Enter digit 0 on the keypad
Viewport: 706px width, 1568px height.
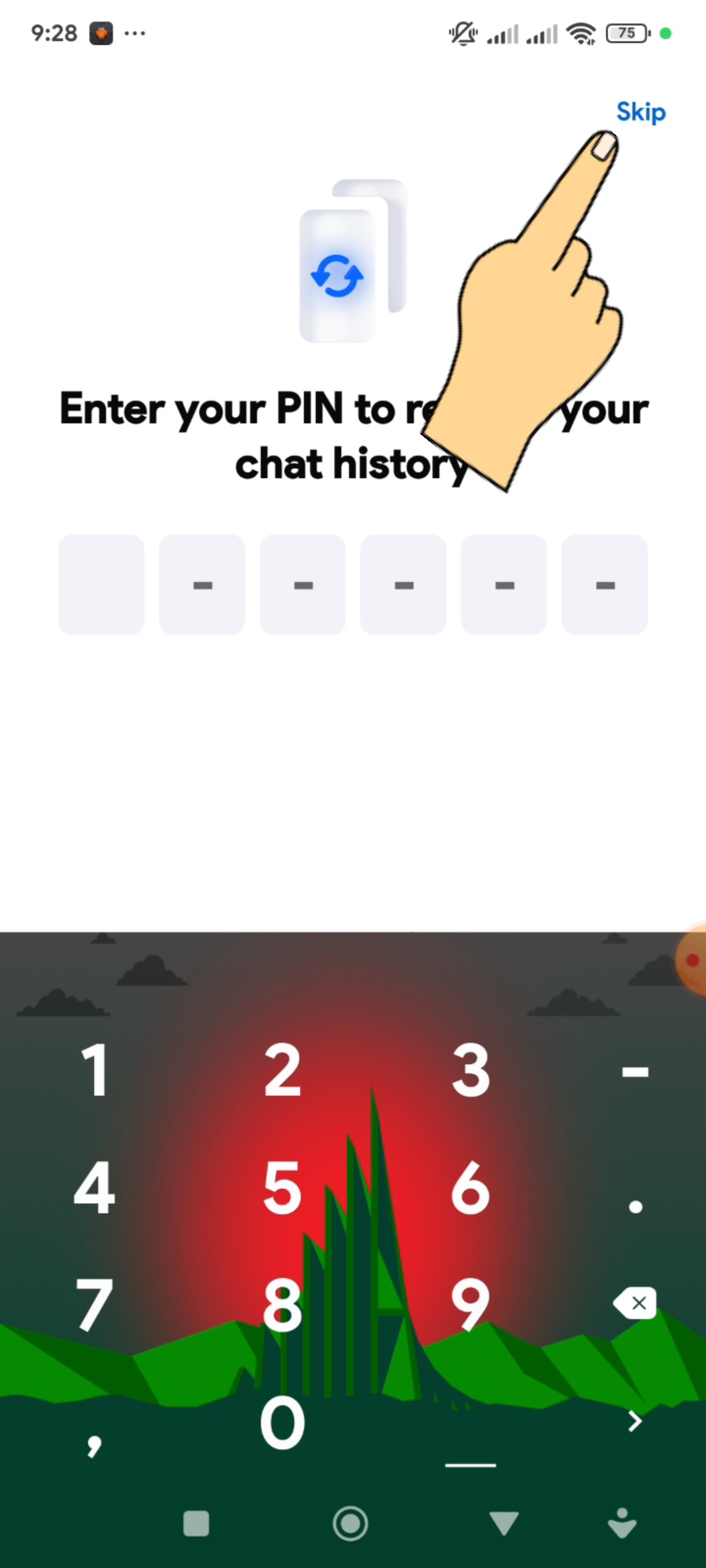282,1423
